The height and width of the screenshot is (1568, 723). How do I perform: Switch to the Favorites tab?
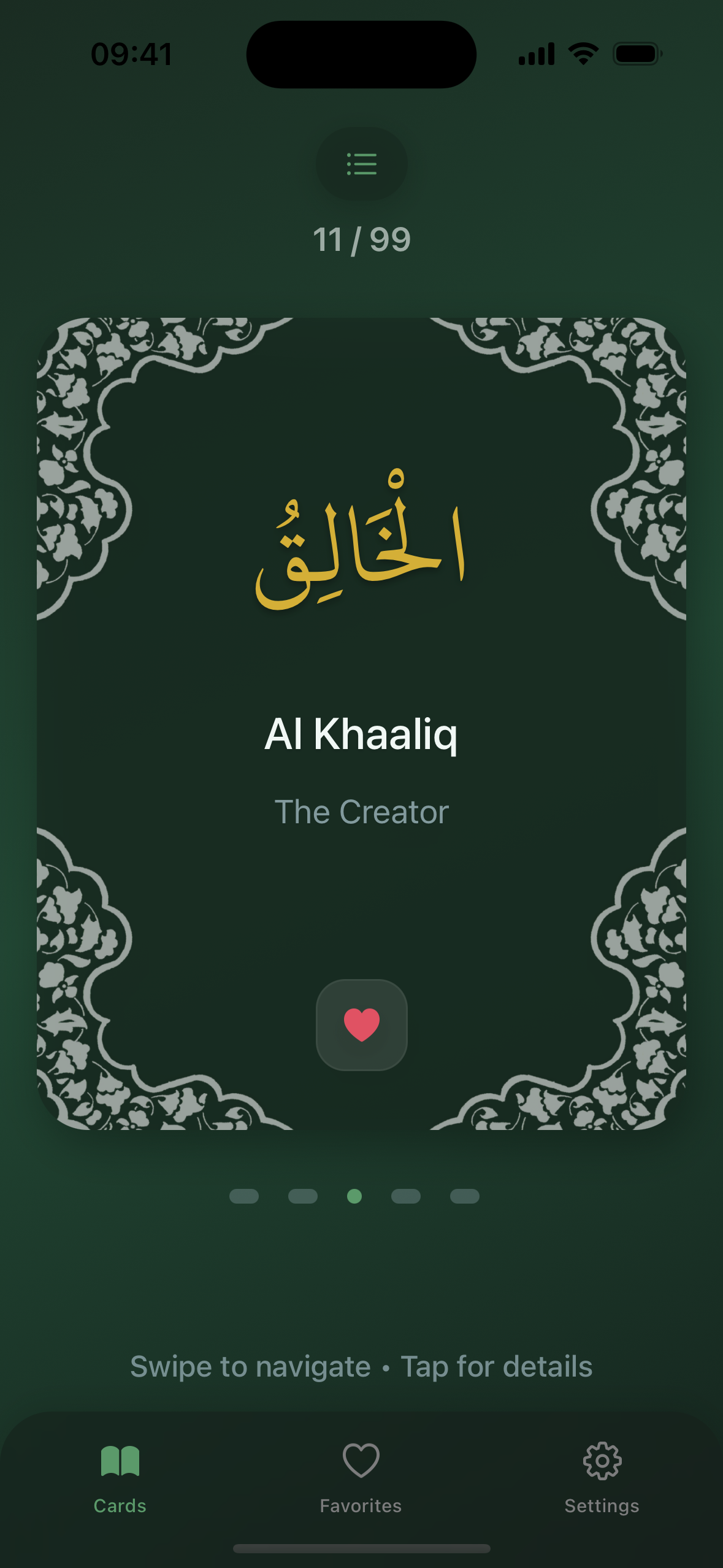click(361, 1477)
